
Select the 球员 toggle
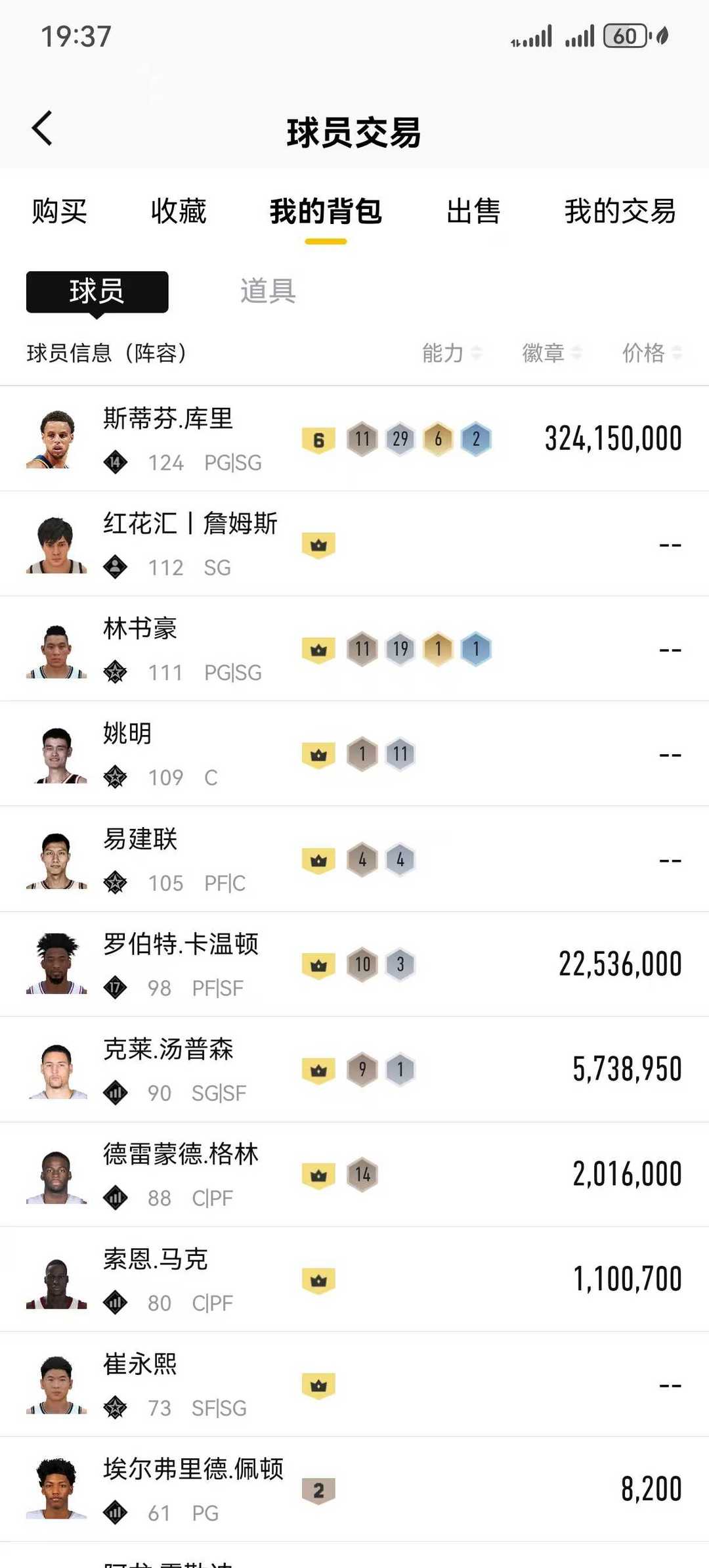pos(97,292)
